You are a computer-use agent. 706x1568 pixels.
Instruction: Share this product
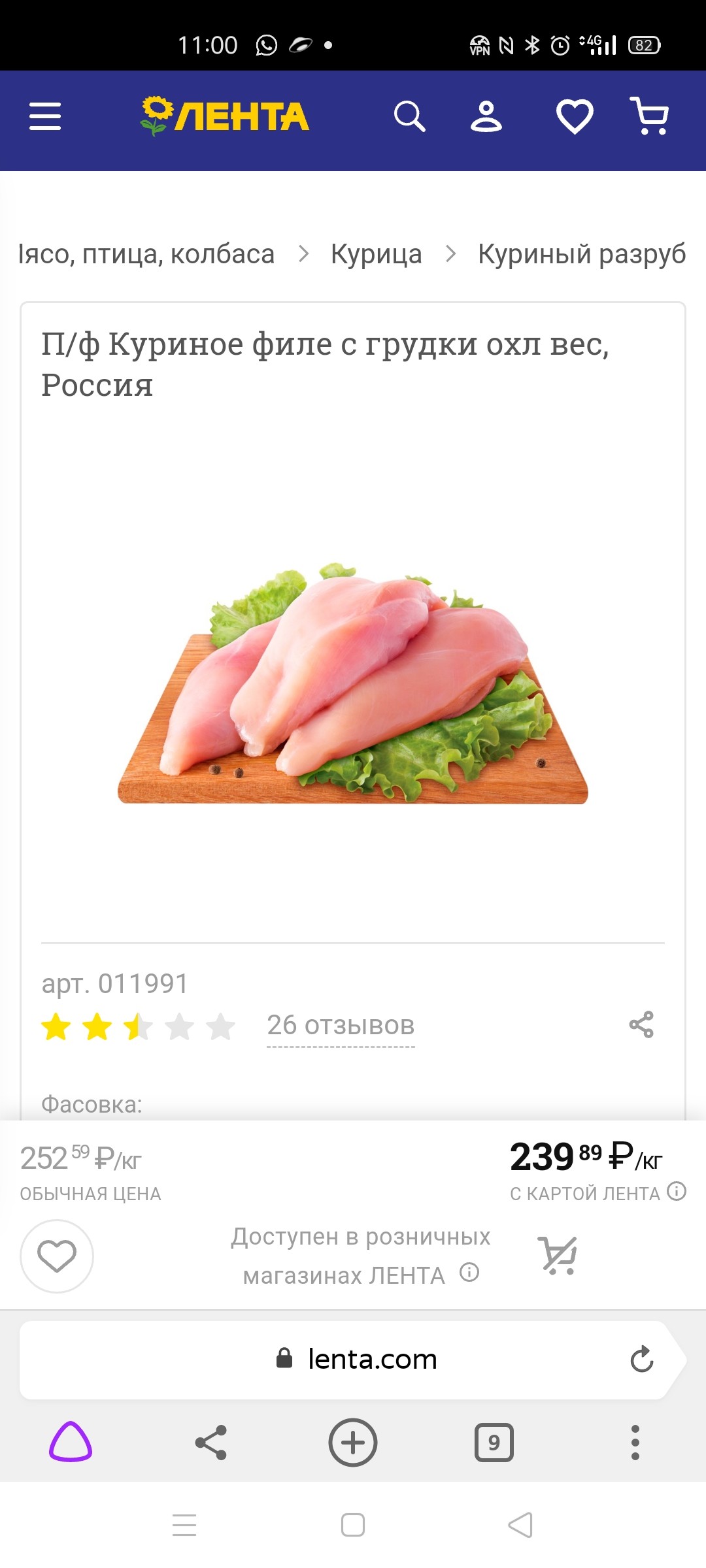641,1024
